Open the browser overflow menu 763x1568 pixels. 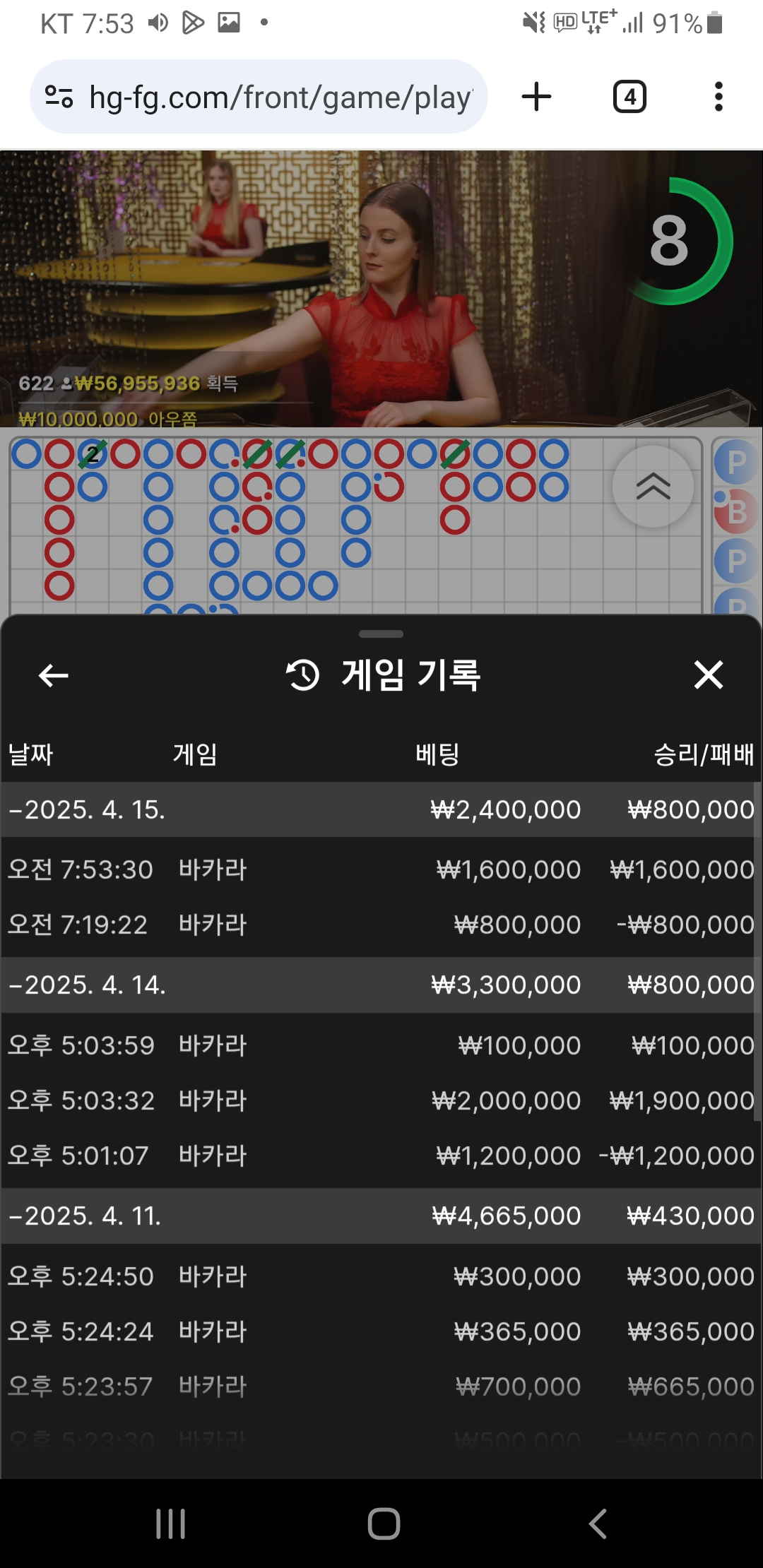[x=718, y=97]
